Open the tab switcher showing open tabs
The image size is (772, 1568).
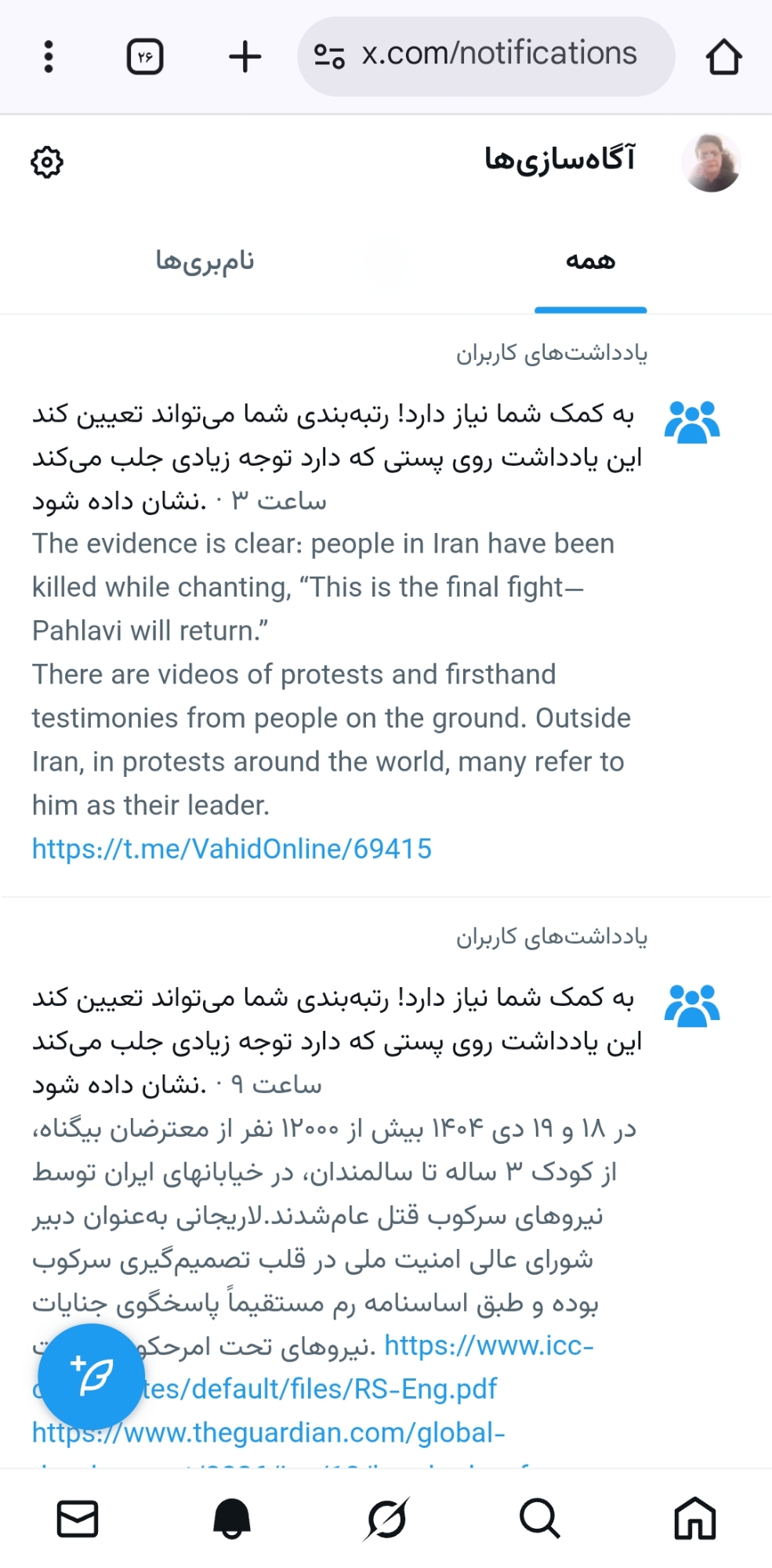pos(145,56)
